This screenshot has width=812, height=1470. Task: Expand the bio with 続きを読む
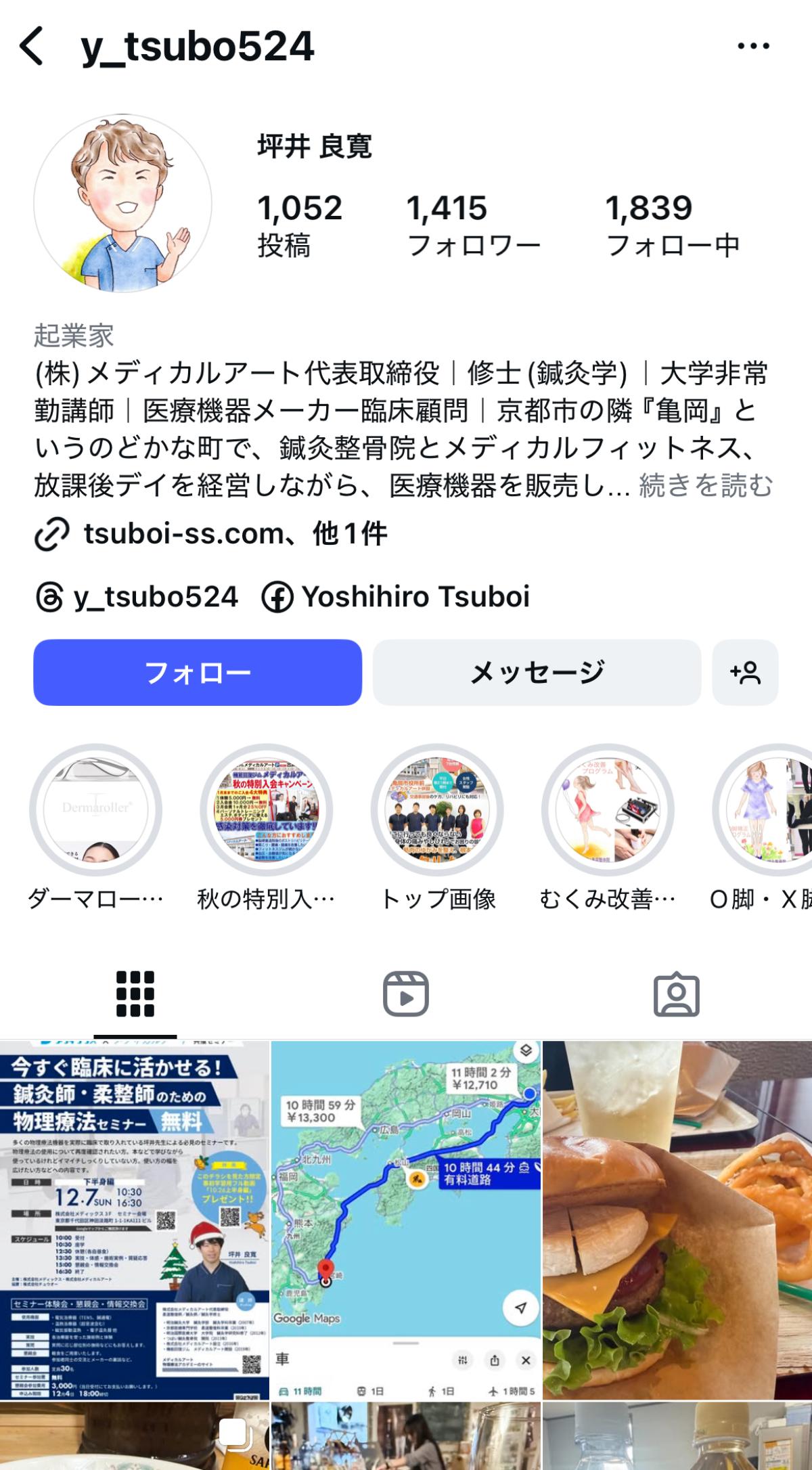coord(706,486)
